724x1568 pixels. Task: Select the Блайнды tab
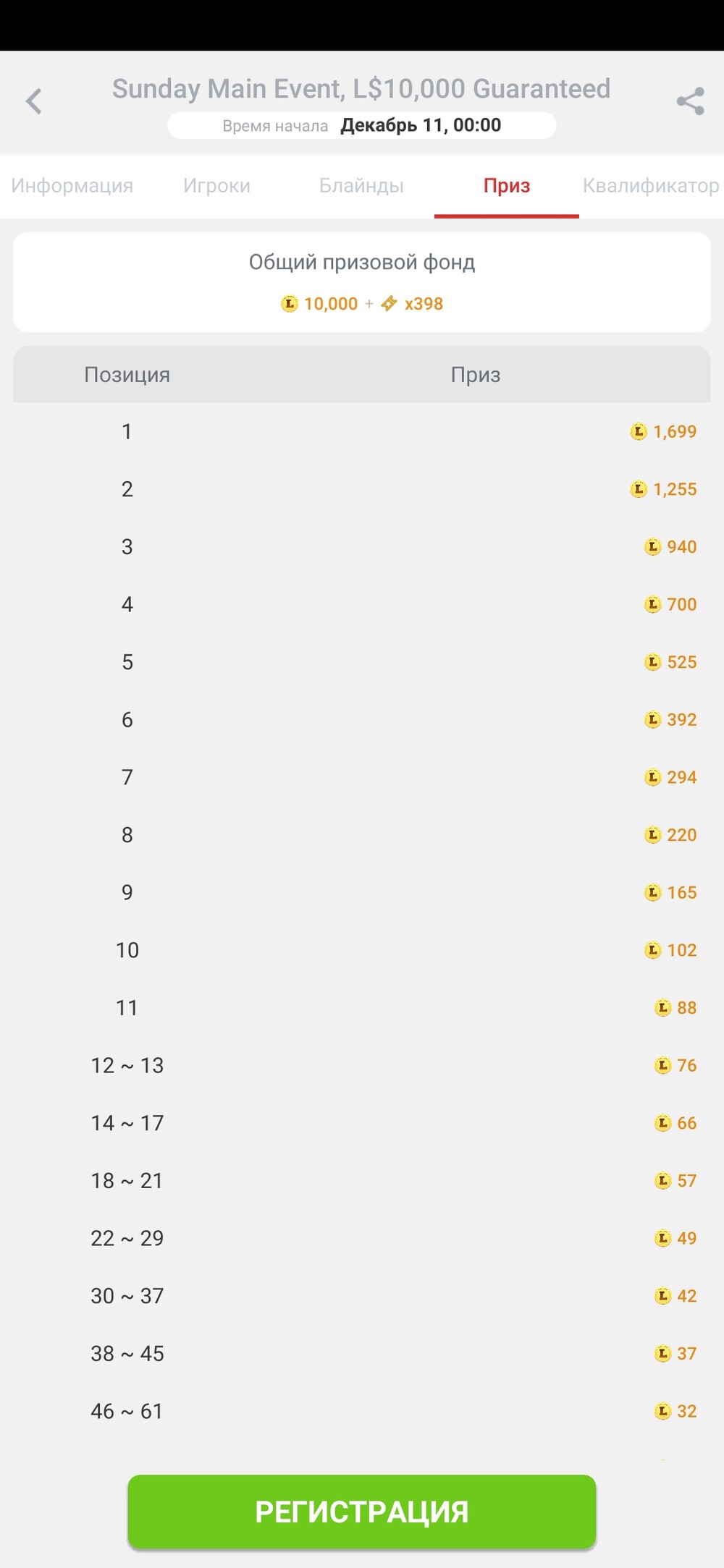click(x=362, y=186)
